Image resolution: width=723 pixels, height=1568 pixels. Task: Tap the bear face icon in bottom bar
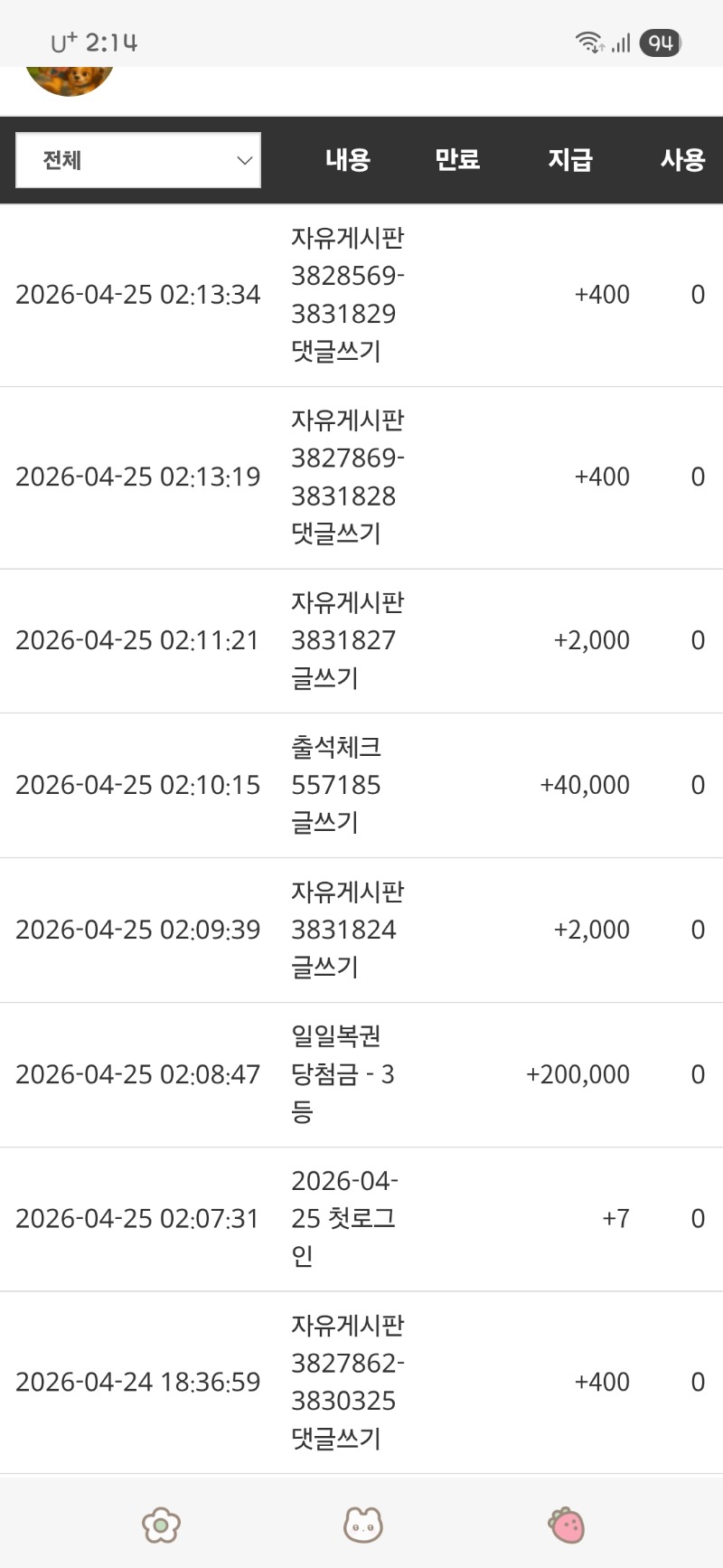[363, 1525]
